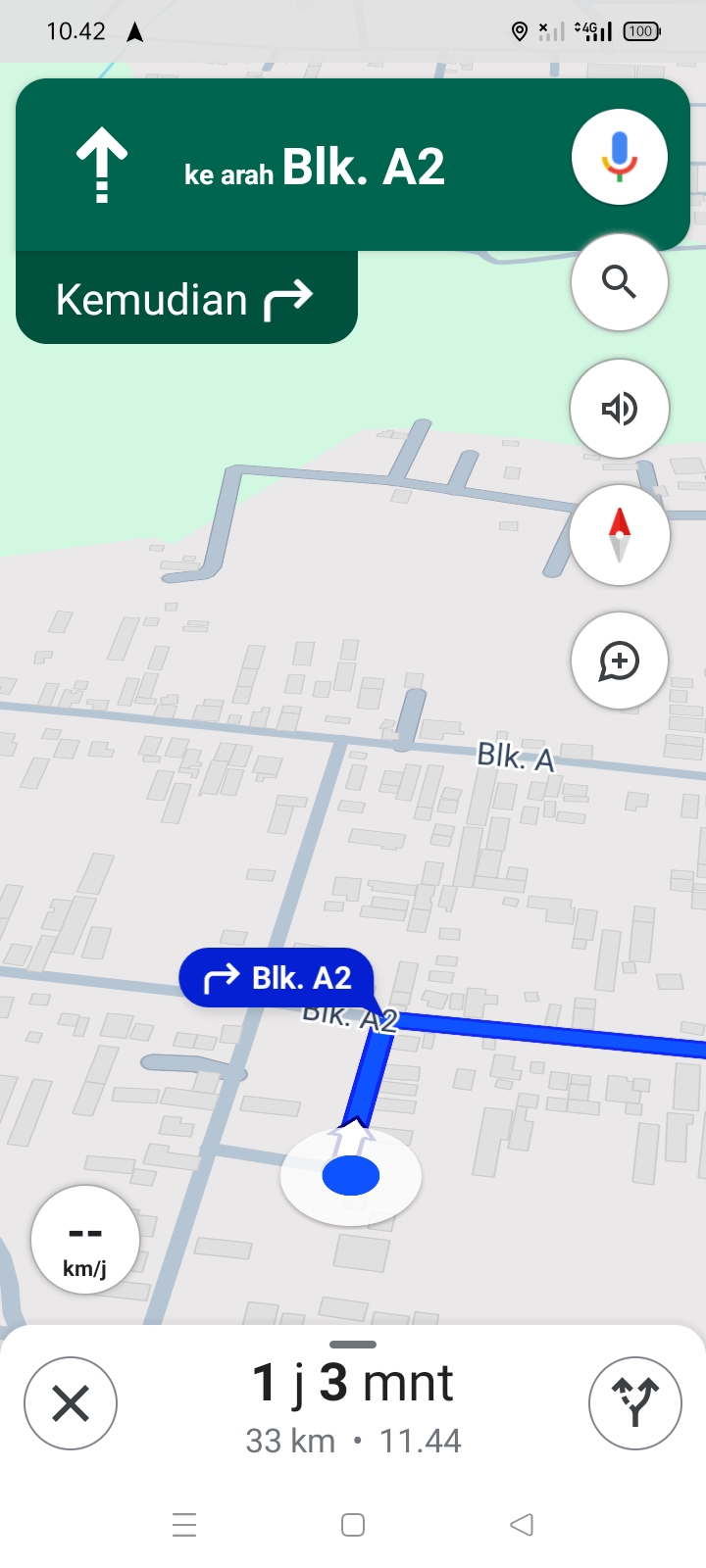Tap the compass to reorient map
Viewport: 706px width, 1568px height.
tap(620, 535)
